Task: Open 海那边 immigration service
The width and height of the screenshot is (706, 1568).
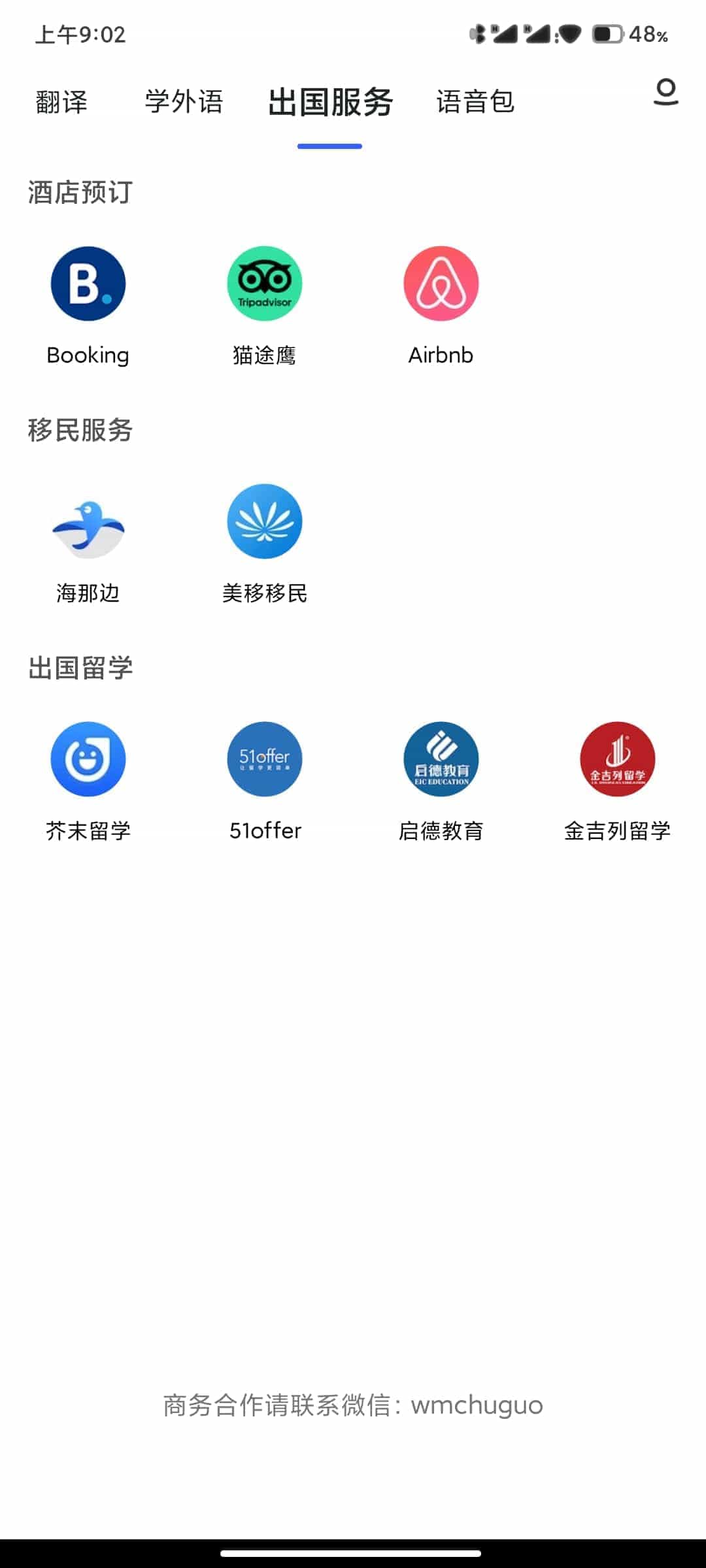Action: coord(88,522)
